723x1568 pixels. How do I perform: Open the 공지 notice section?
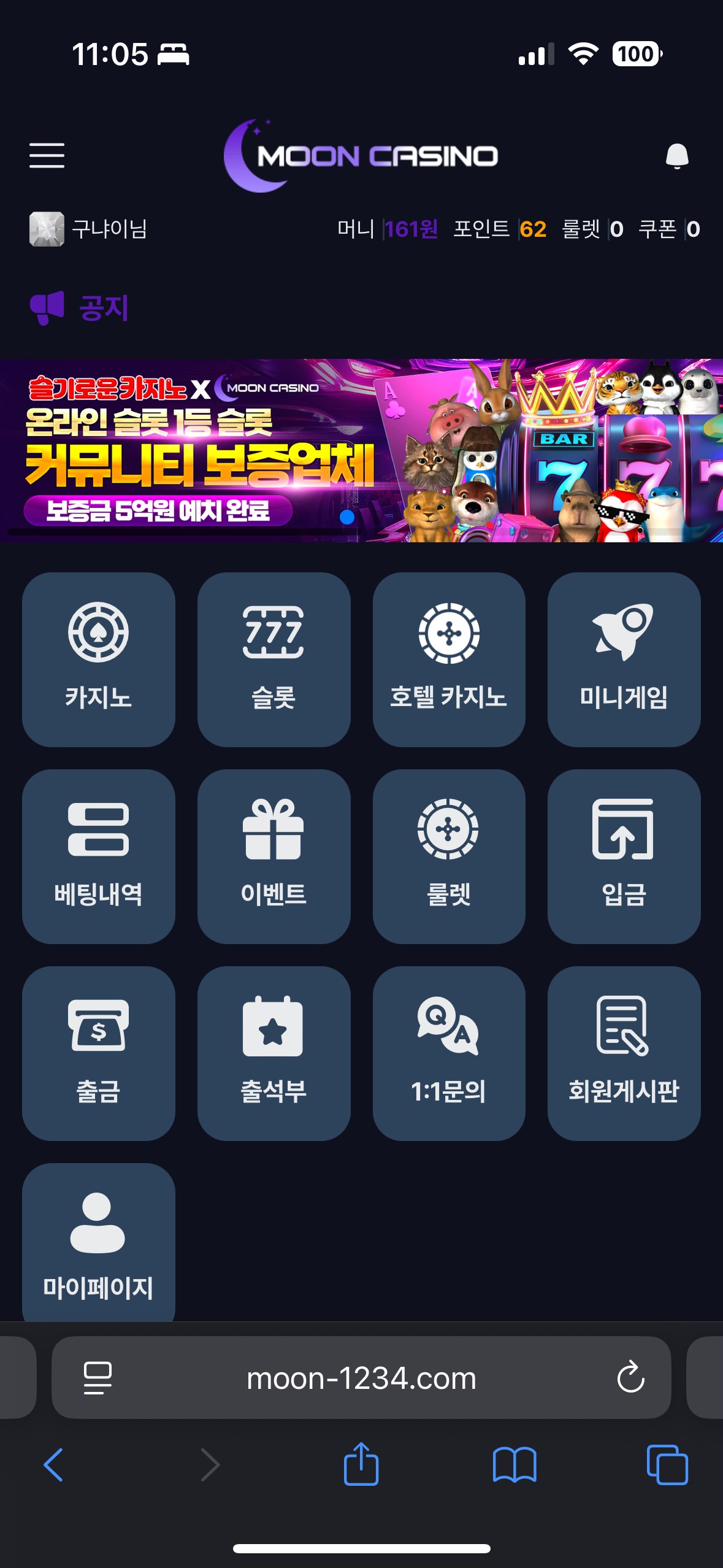pos(80,307)
